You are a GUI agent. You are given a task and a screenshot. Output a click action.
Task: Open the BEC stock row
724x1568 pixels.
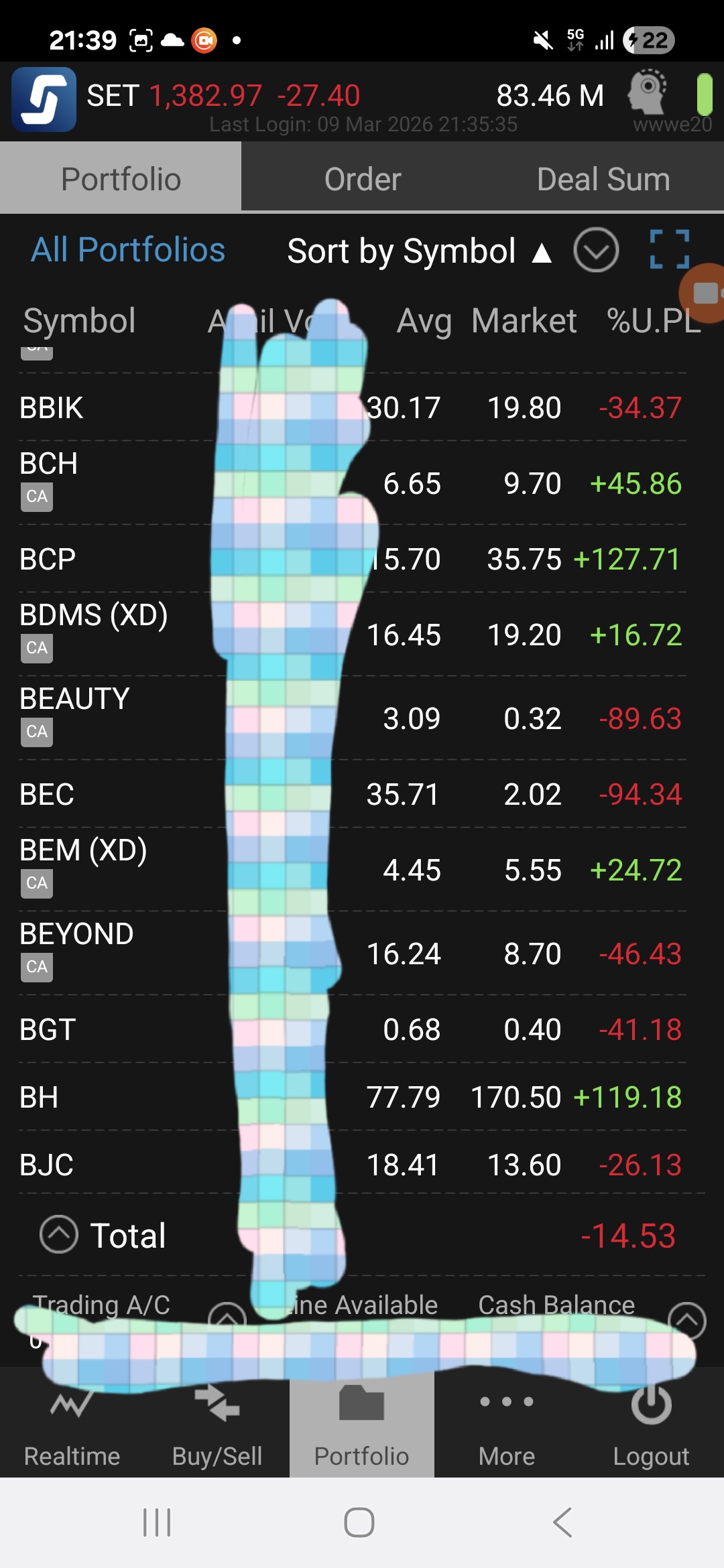(x=353, y=794)
